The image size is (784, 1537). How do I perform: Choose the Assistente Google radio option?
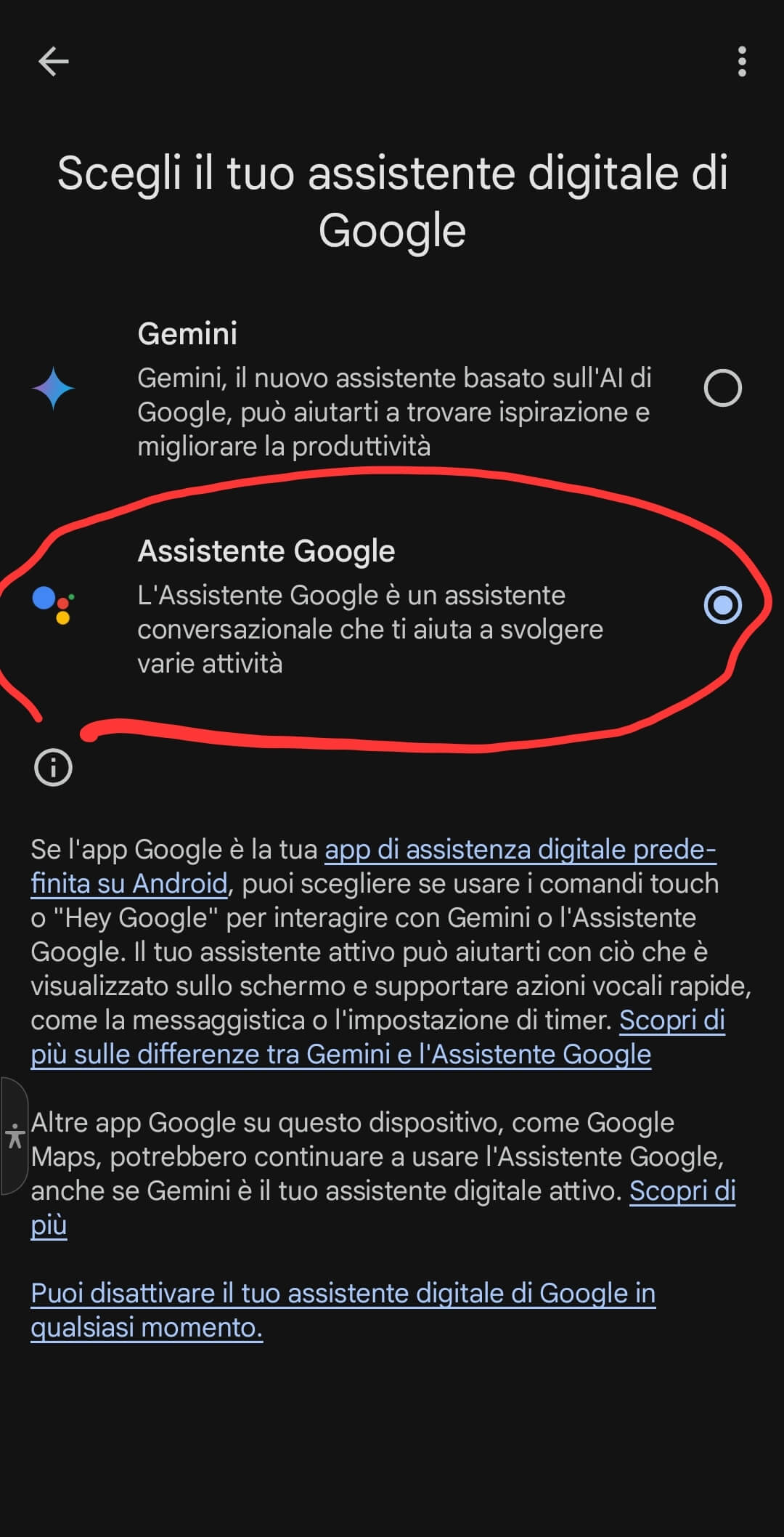722,605
